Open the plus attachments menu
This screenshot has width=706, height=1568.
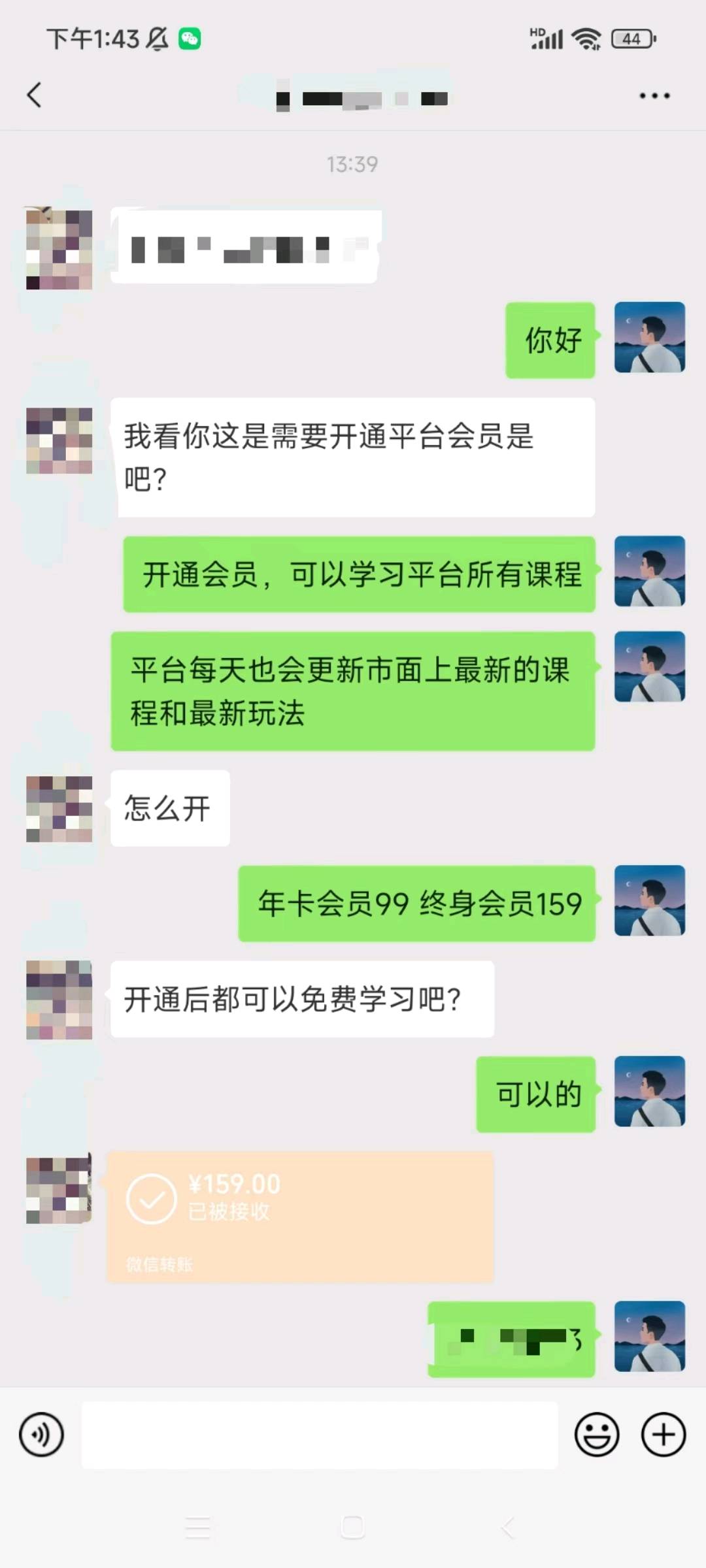click(x=664, y=1435)
